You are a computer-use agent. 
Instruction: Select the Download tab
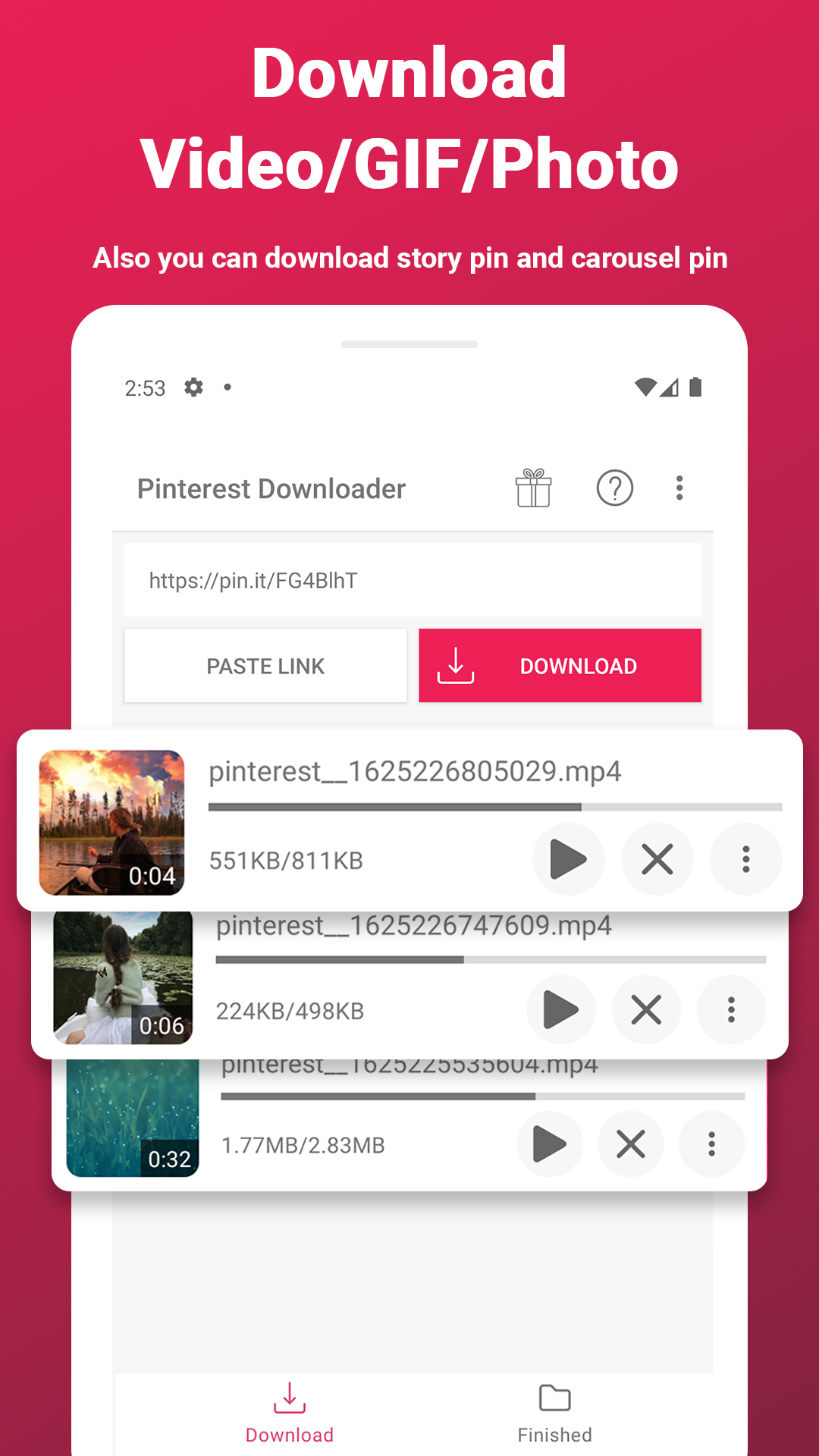click(x=289, y=1418)
